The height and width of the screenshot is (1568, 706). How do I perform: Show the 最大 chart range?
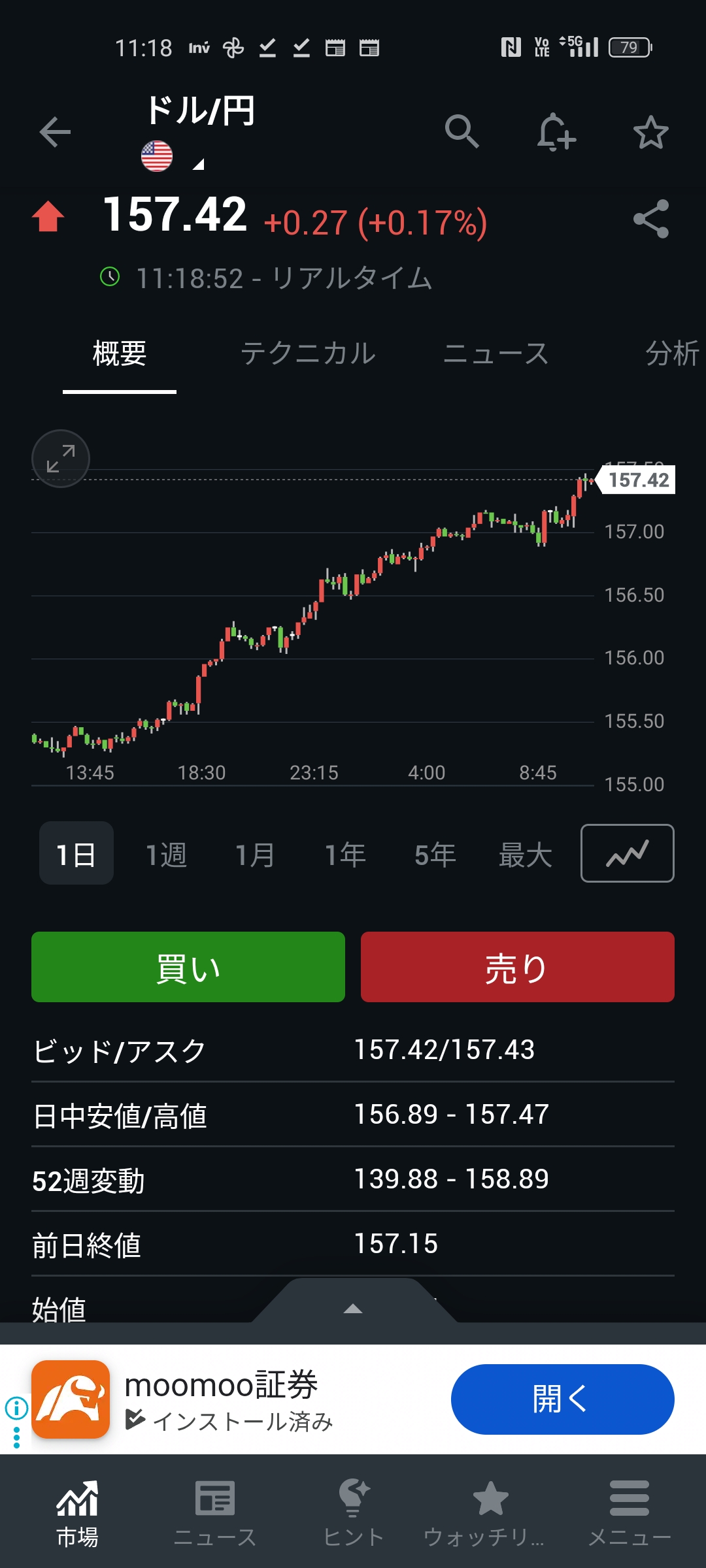point(525,855)
